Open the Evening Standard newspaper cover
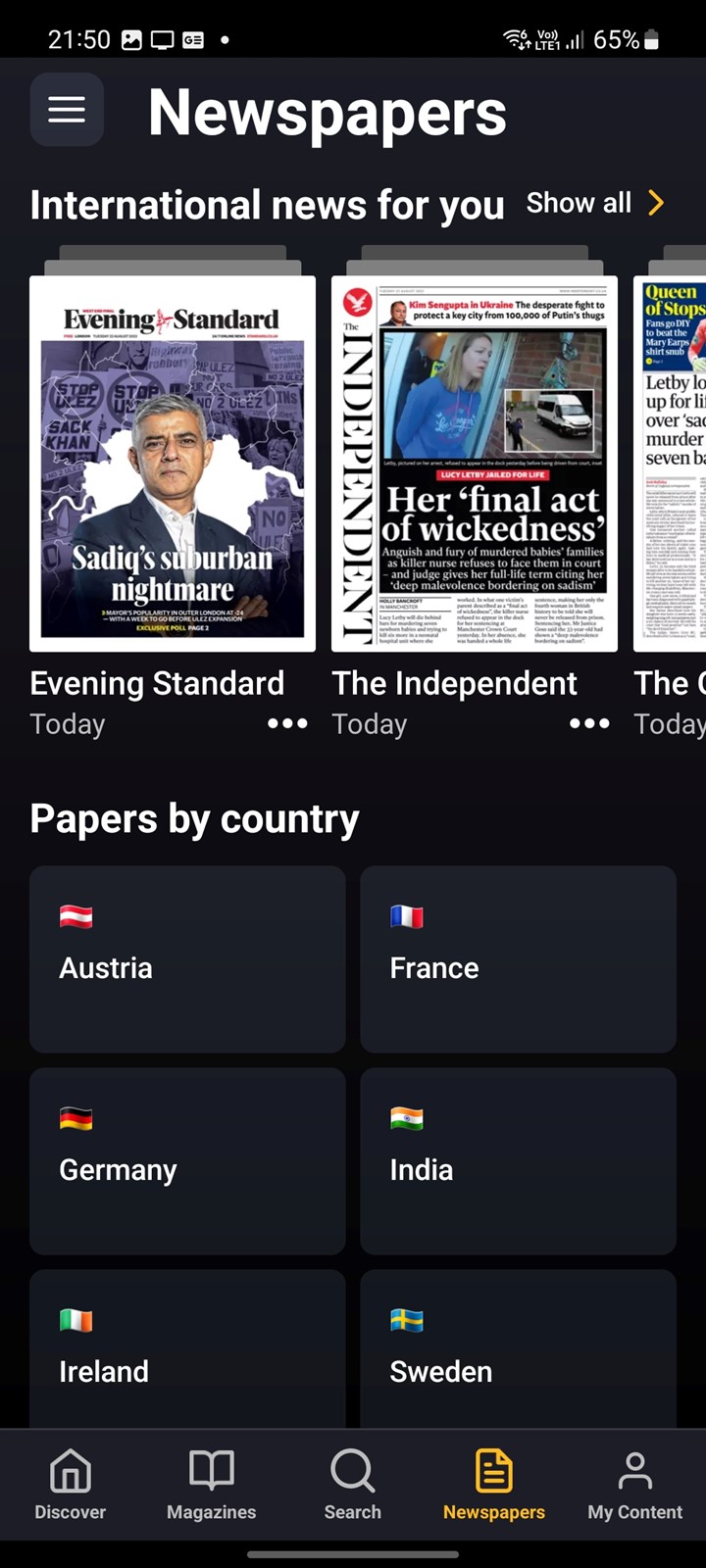 [x=173, y=464]
